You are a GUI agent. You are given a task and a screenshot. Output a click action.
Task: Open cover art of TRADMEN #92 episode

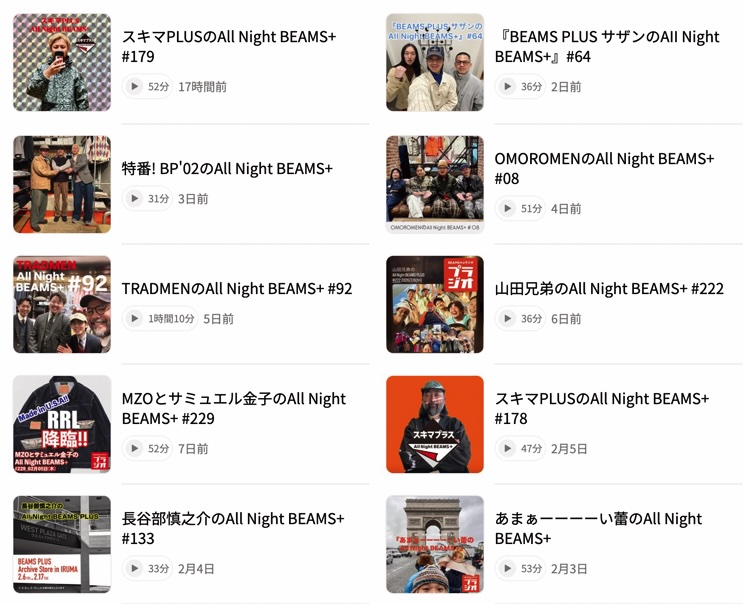click(62, 304)
